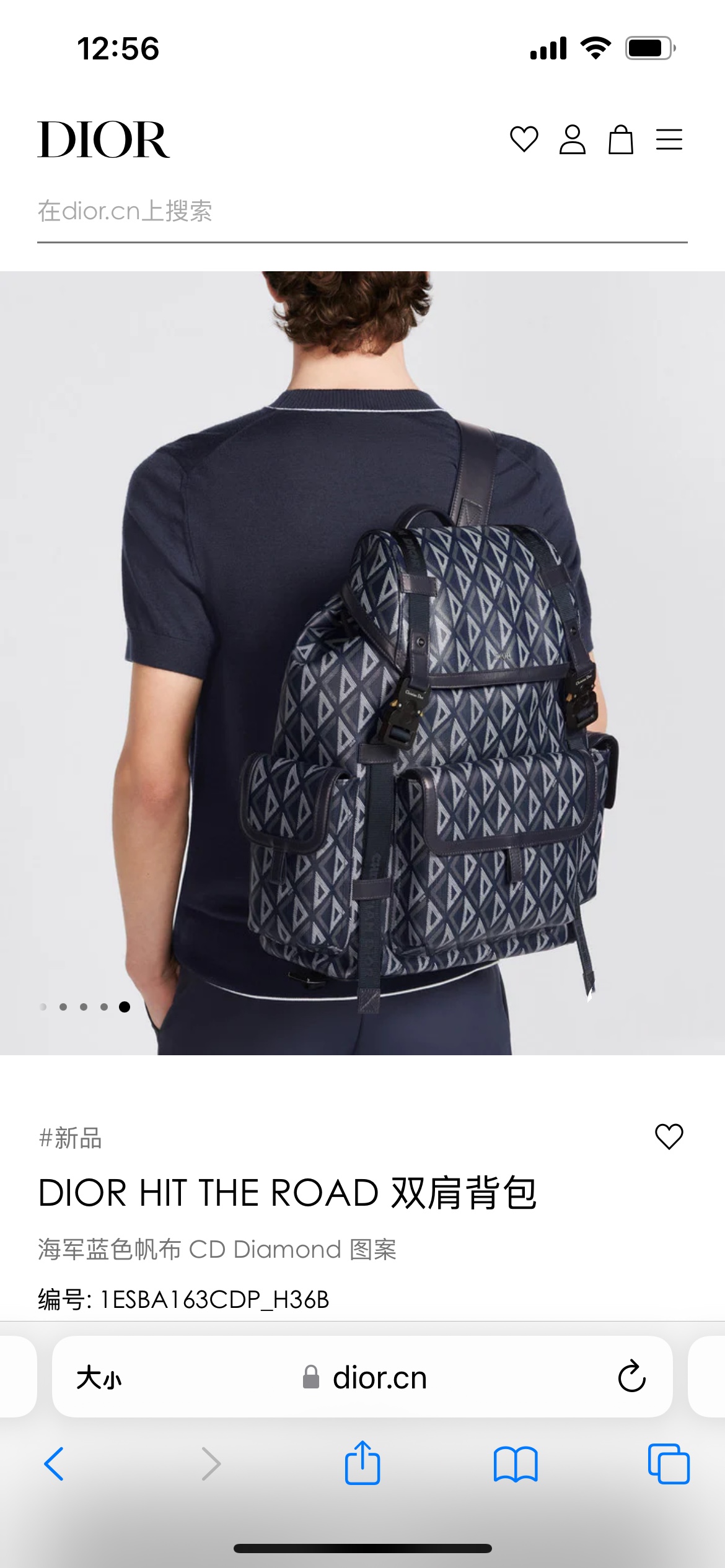725x1568 pixels.
Task: Reload the dior.cn page
Action: coord(631,1377)
